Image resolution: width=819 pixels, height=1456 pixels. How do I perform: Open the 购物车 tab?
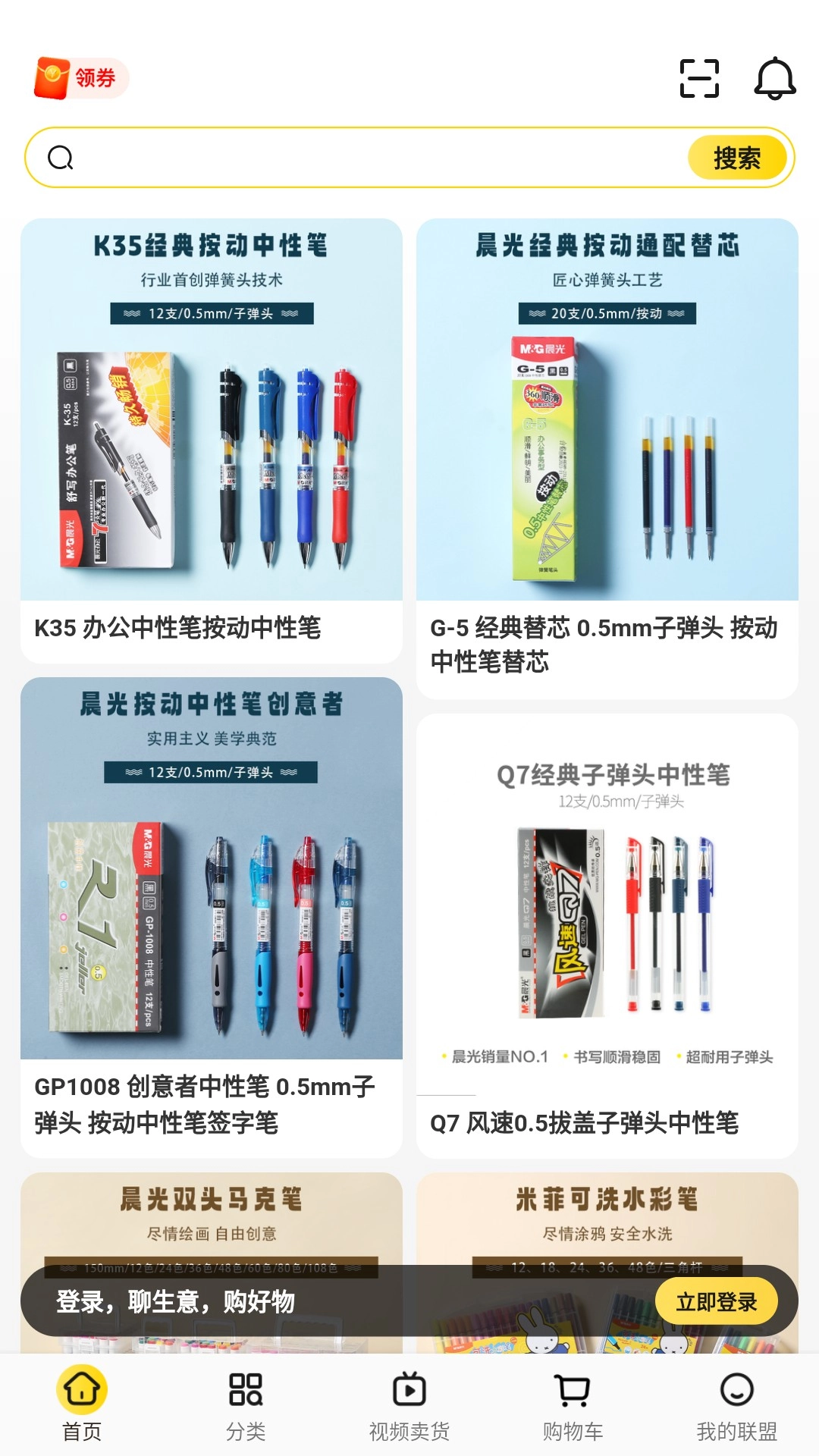click(573, 1404)
